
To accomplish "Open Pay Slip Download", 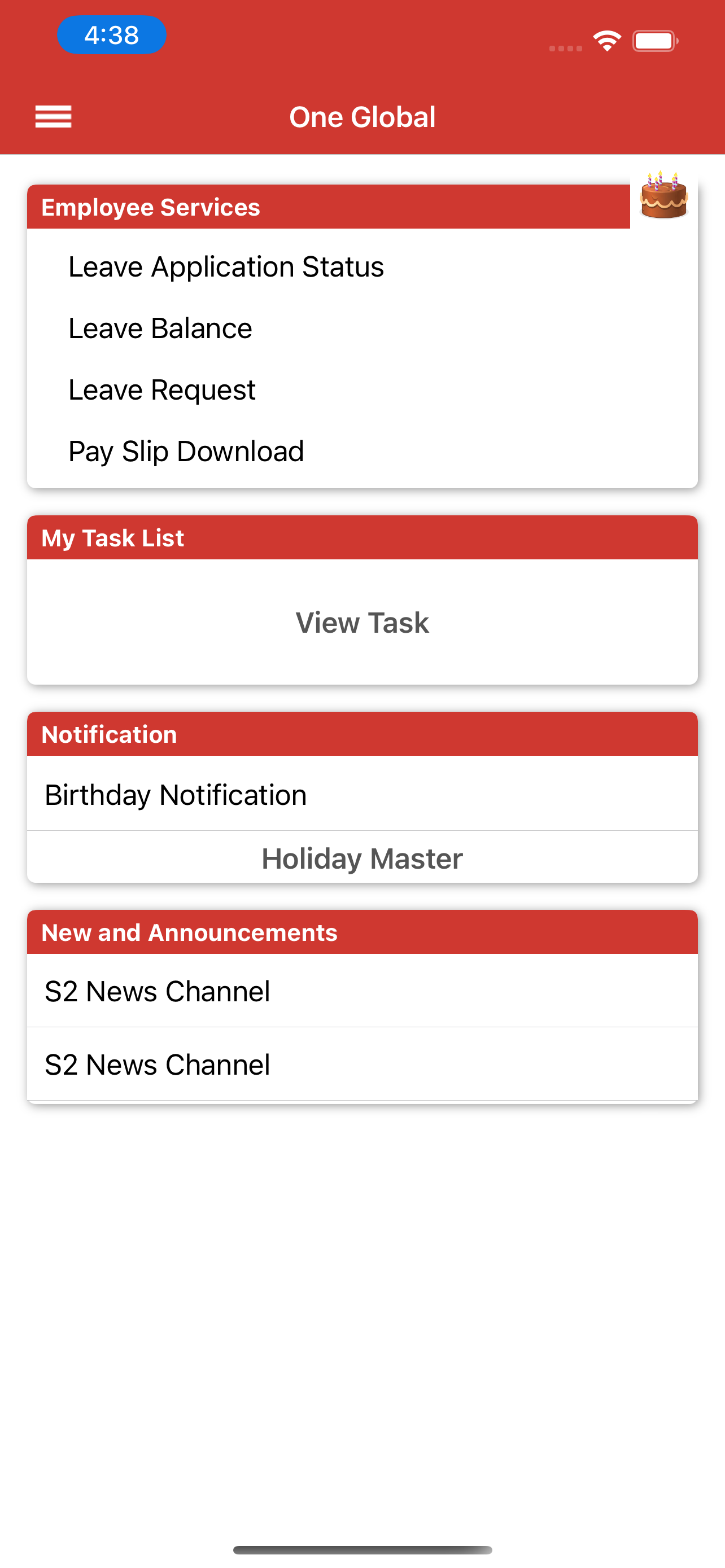I will coord(186,450).
